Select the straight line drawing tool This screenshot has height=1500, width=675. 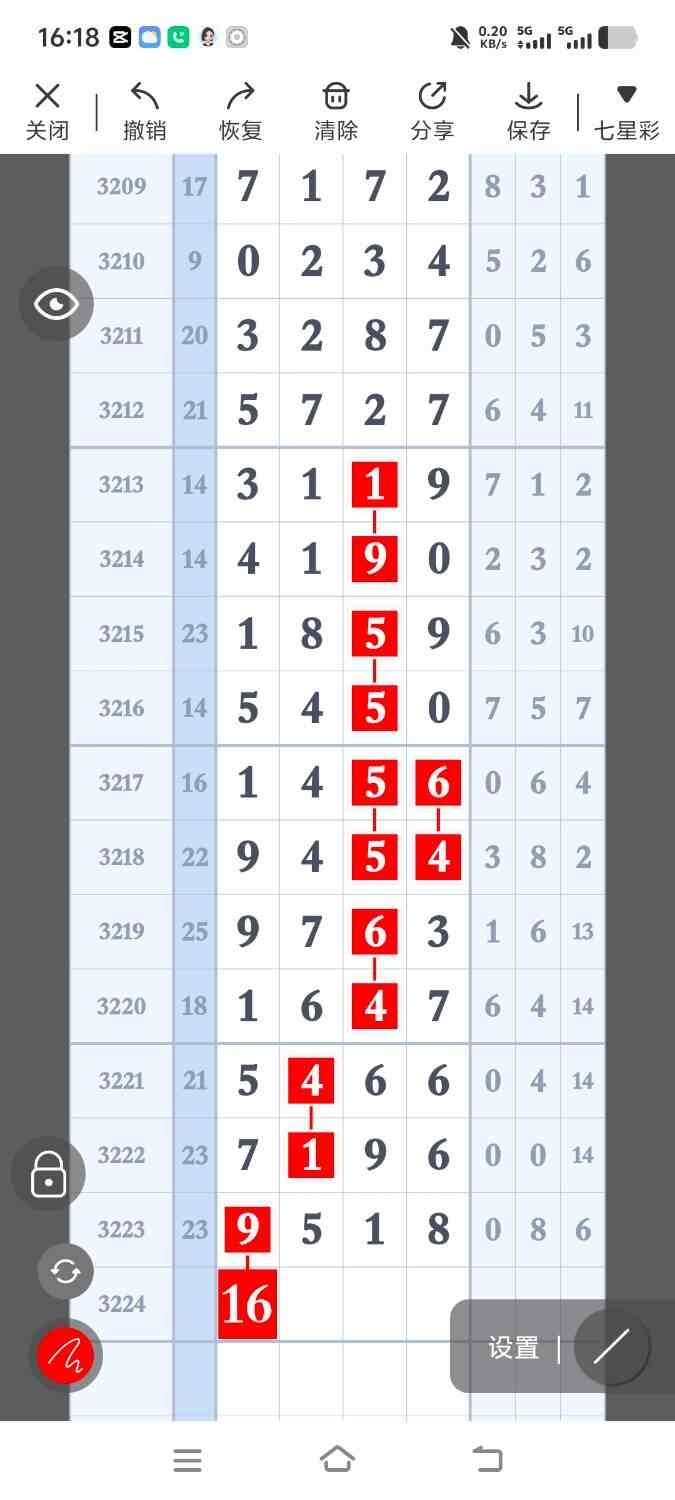611,1346
